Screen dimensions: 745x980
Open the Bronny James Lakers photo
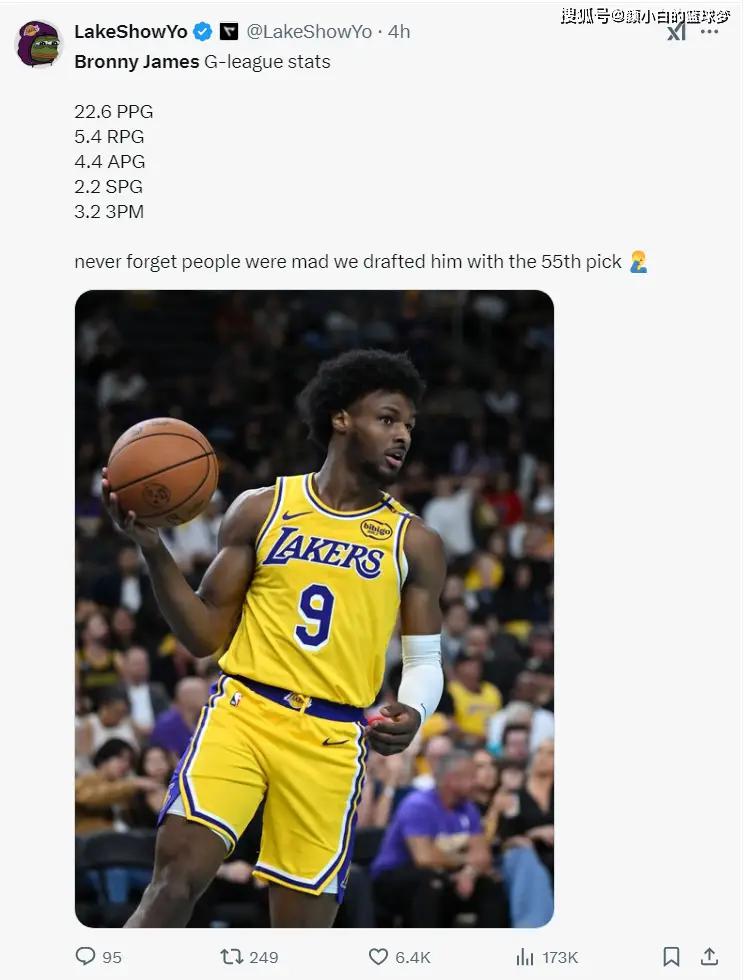coord(314,608)
